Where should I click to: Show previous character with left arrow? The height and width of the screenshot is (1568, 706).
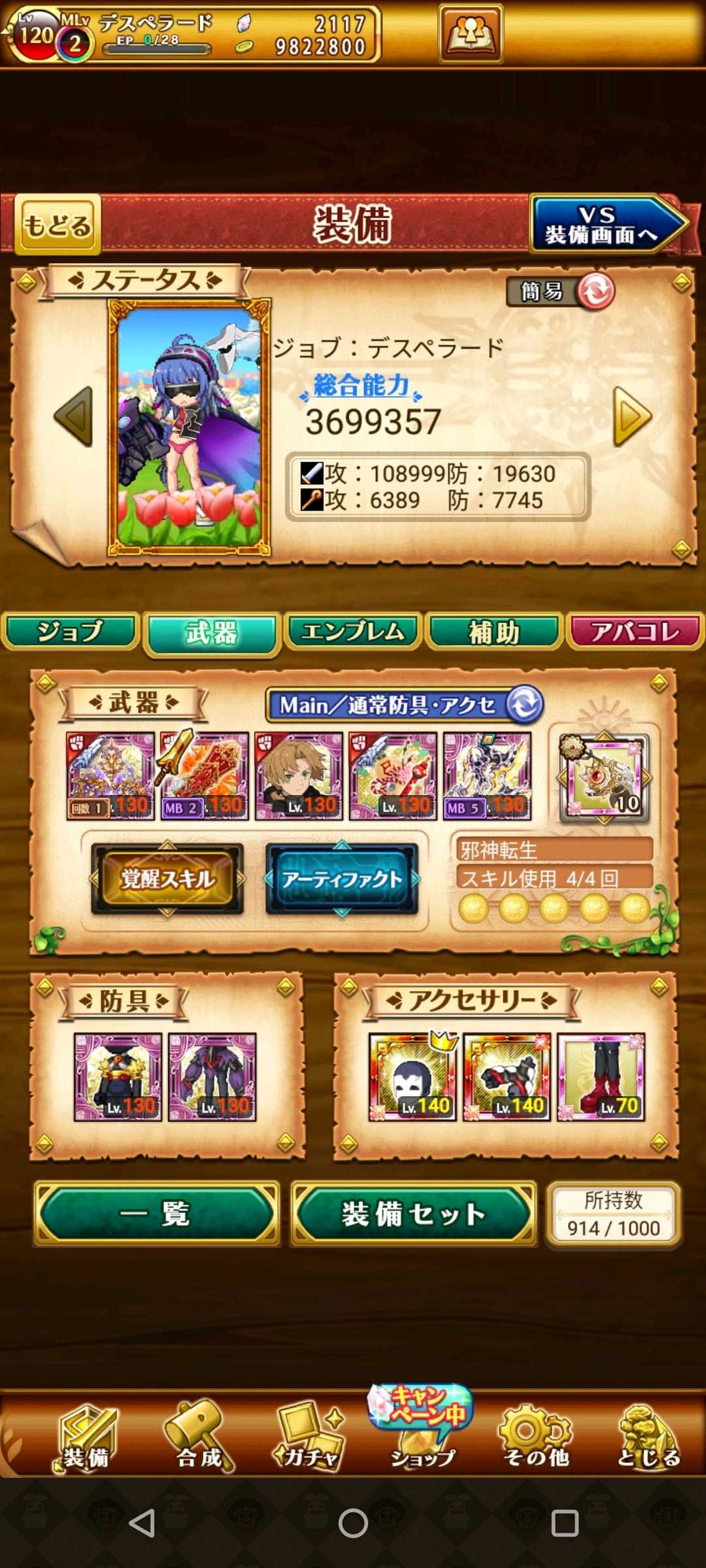point(74,417)
